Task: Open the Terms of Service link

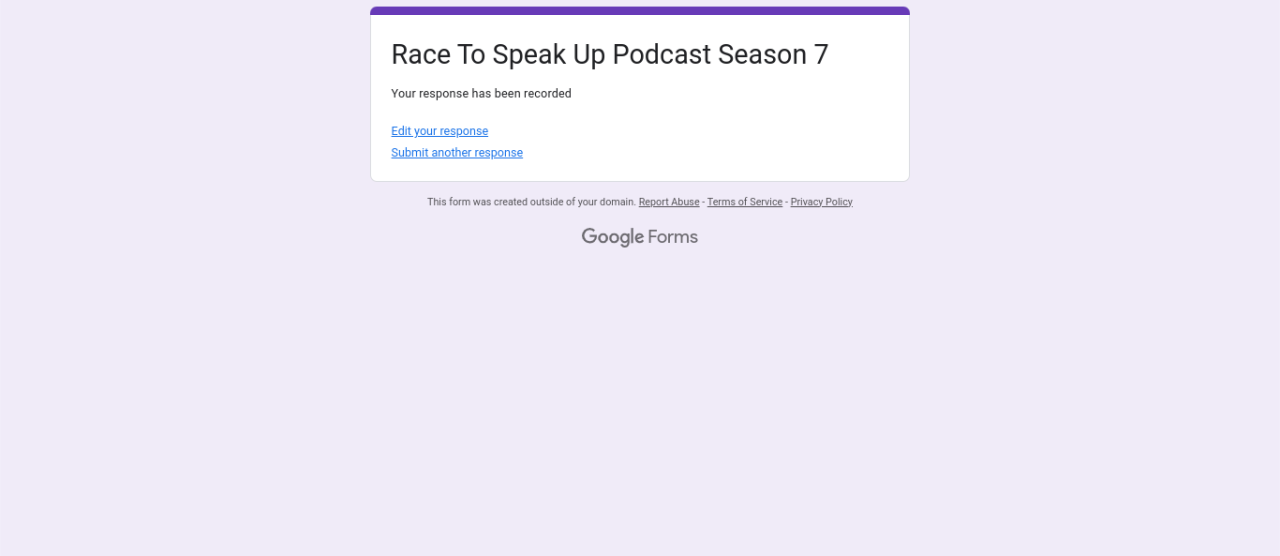Action: tap(744, 202)
